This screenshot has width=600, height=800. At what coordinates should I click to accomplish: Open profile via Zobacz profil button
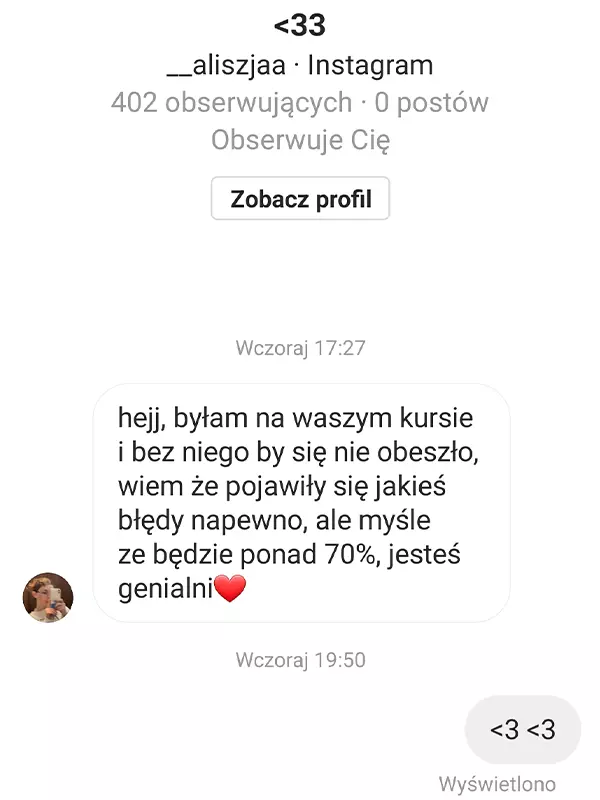coord(300,199)
